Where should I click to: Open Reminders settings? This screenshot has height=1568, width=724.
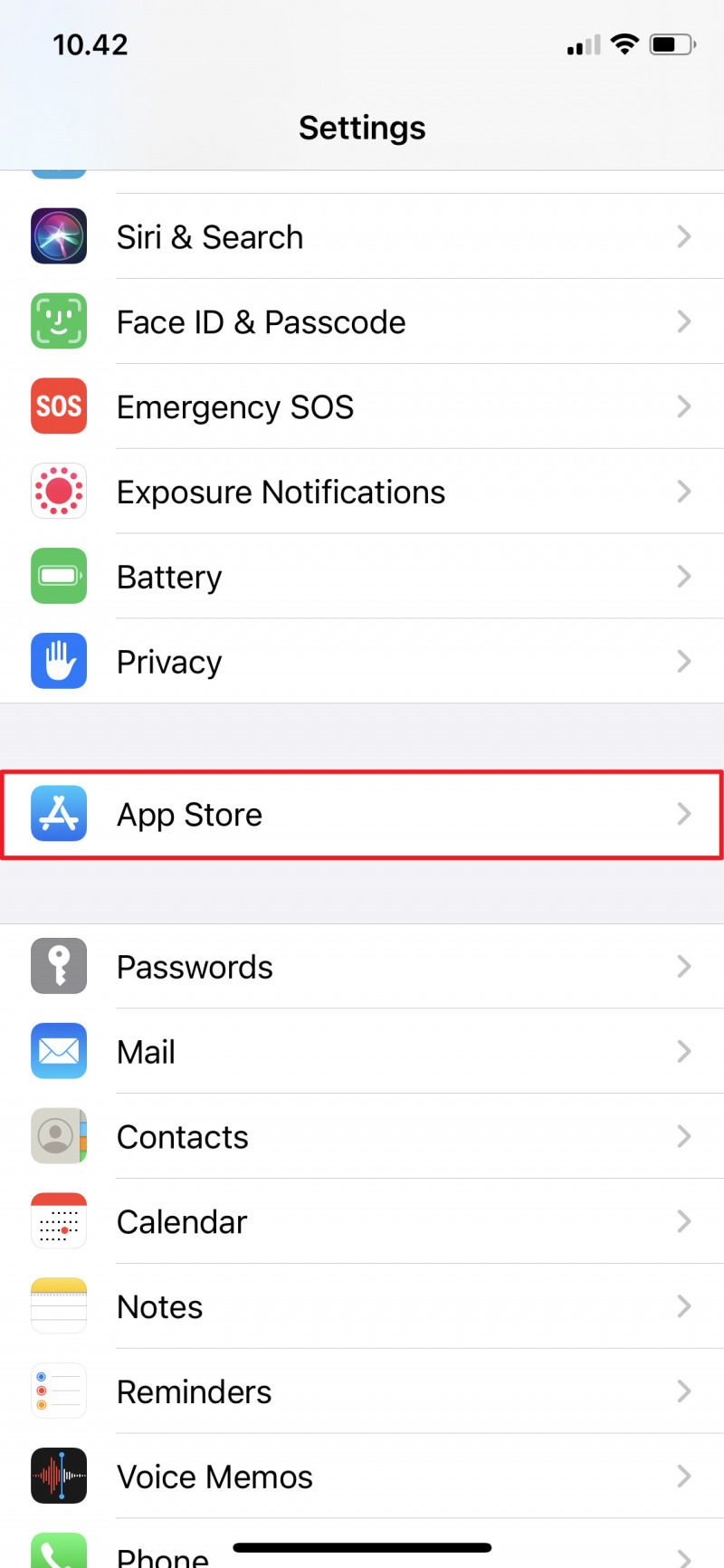[362, 1391]
